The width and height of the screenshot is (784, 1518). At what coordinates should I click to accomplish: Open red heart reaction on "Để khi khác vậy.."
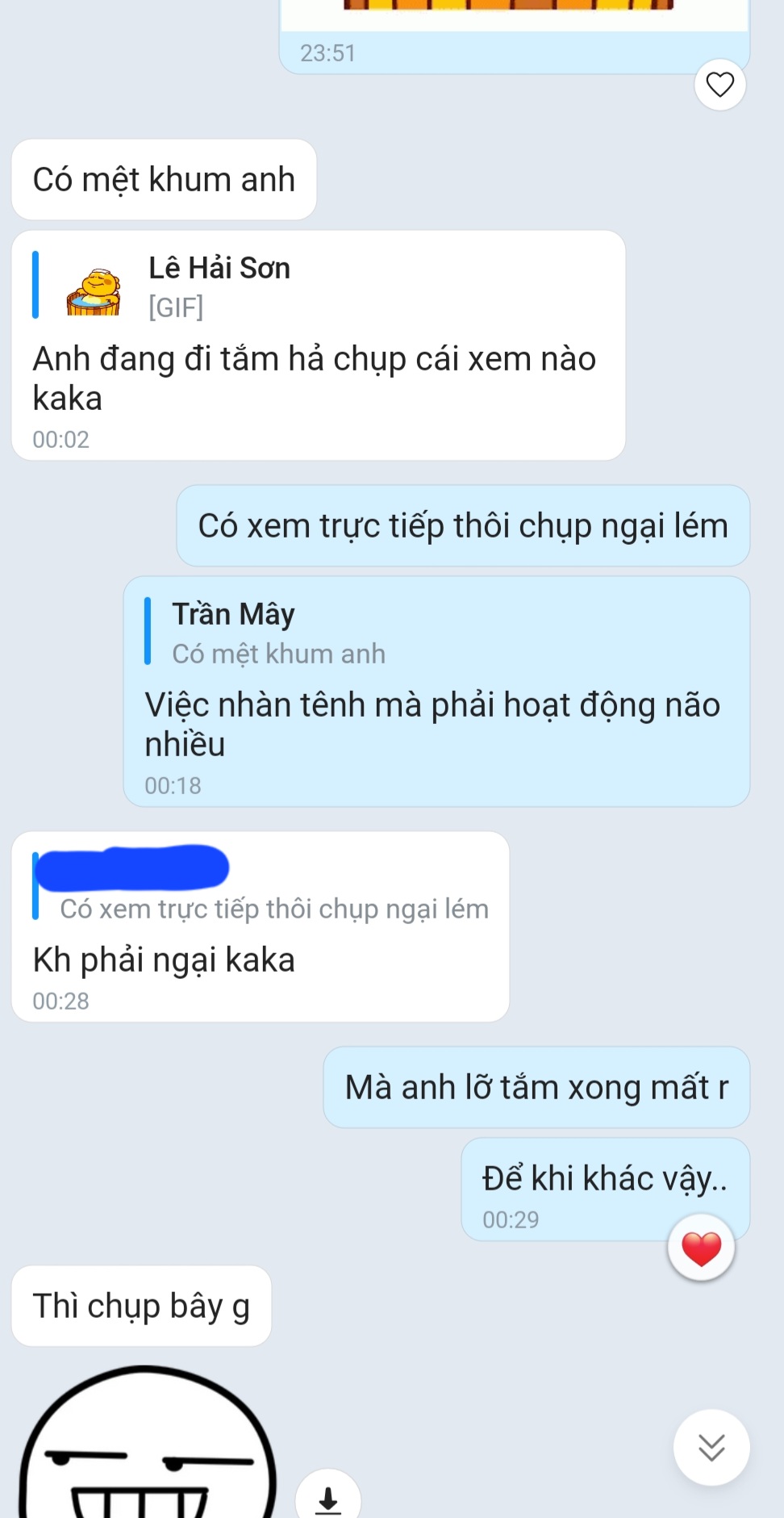tap(701, 1248)
